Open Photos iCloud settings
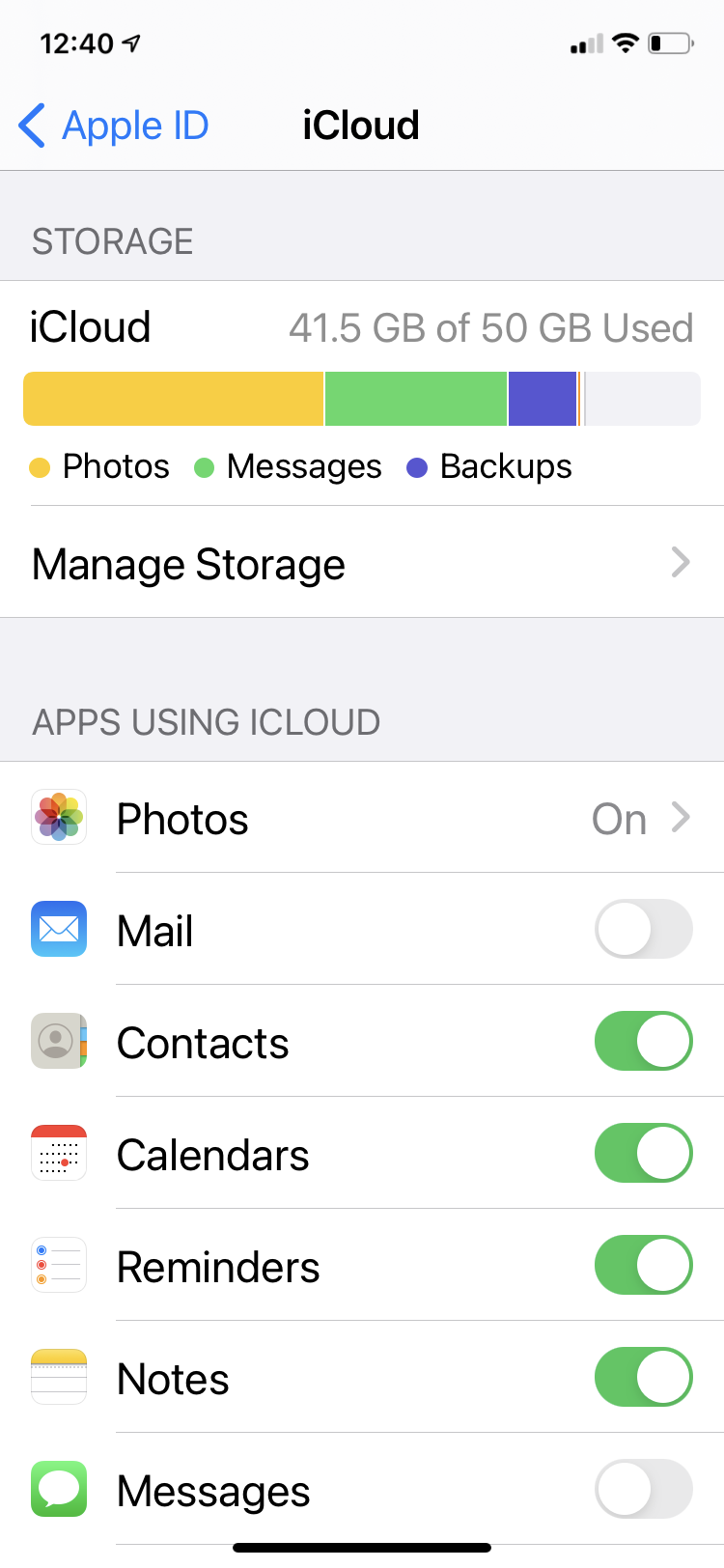This screenshot has width=724, height=1568. point(361,819)
